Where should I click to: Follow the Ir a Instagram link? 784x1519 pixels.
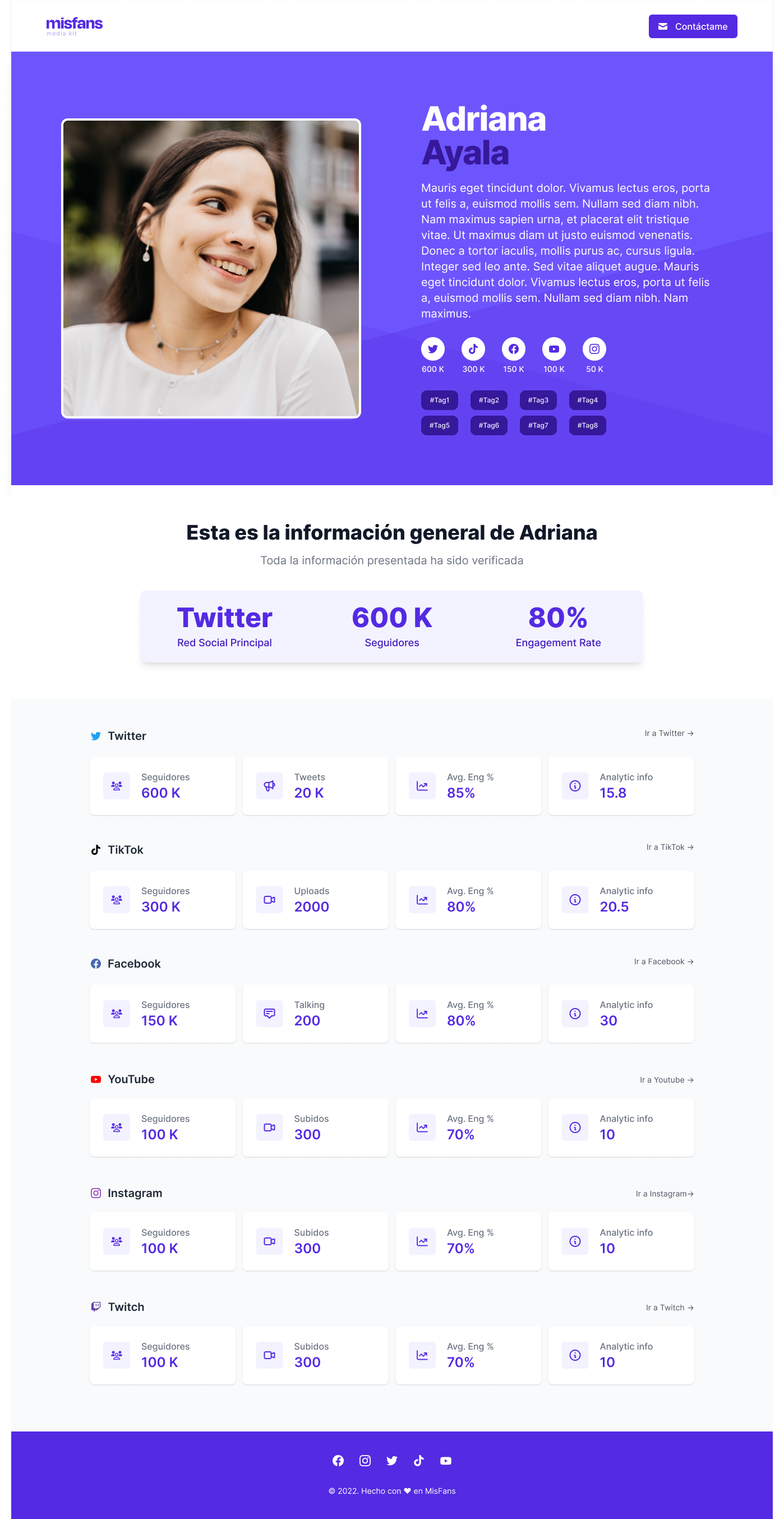(x=665, y=1194)
